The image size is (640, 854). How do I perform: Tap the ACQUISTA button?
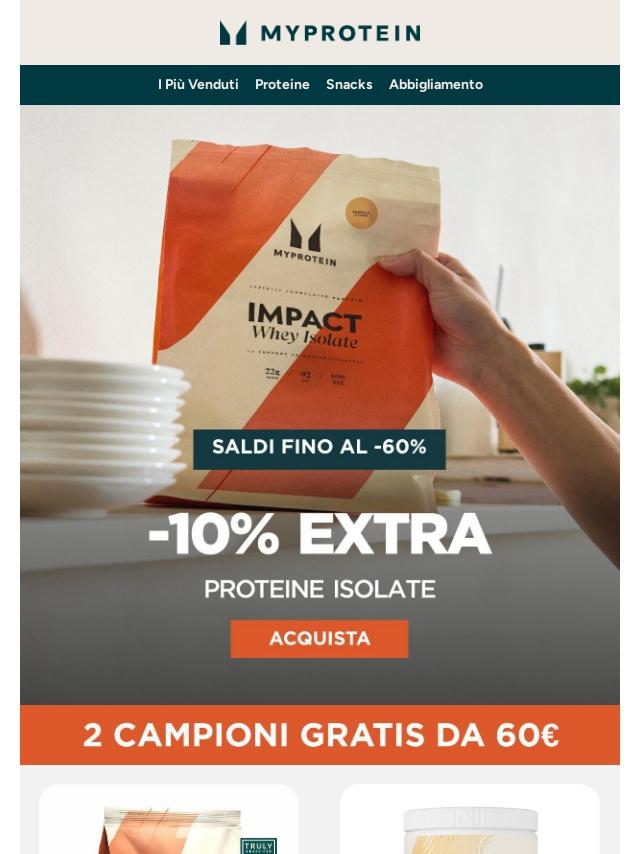[x=319, y=639]
